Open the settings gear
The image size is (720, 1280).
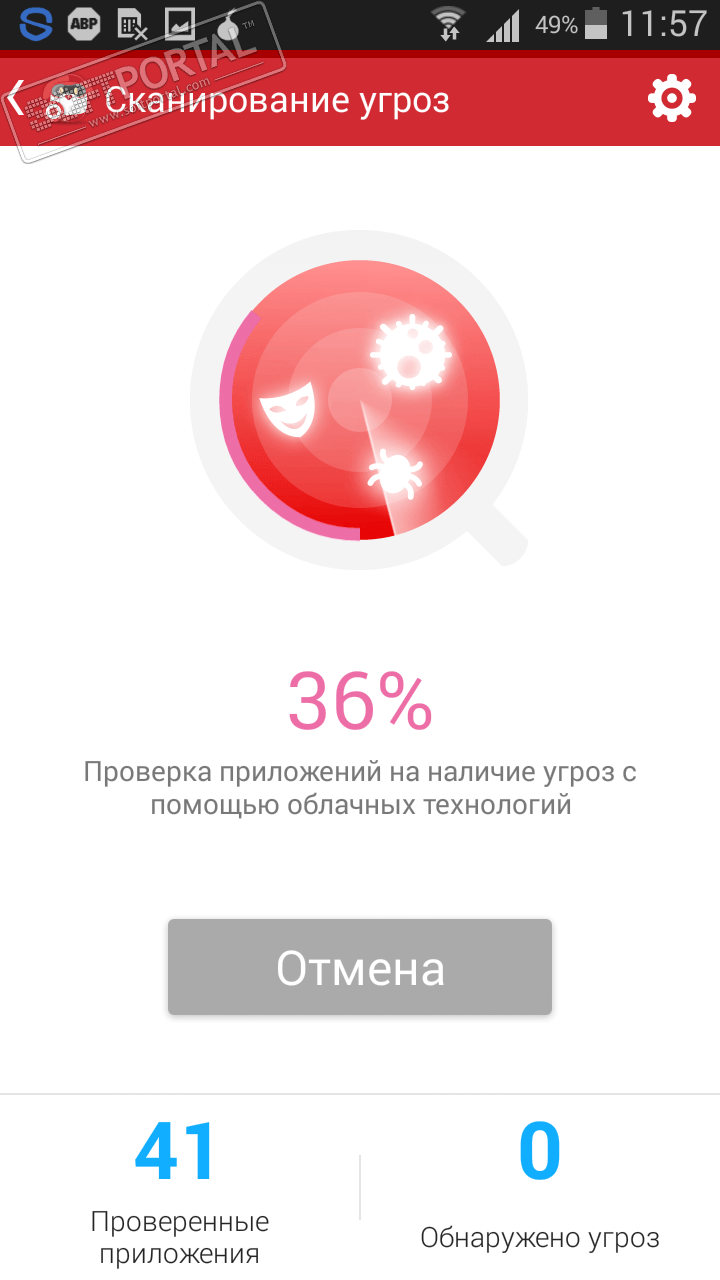671,99
